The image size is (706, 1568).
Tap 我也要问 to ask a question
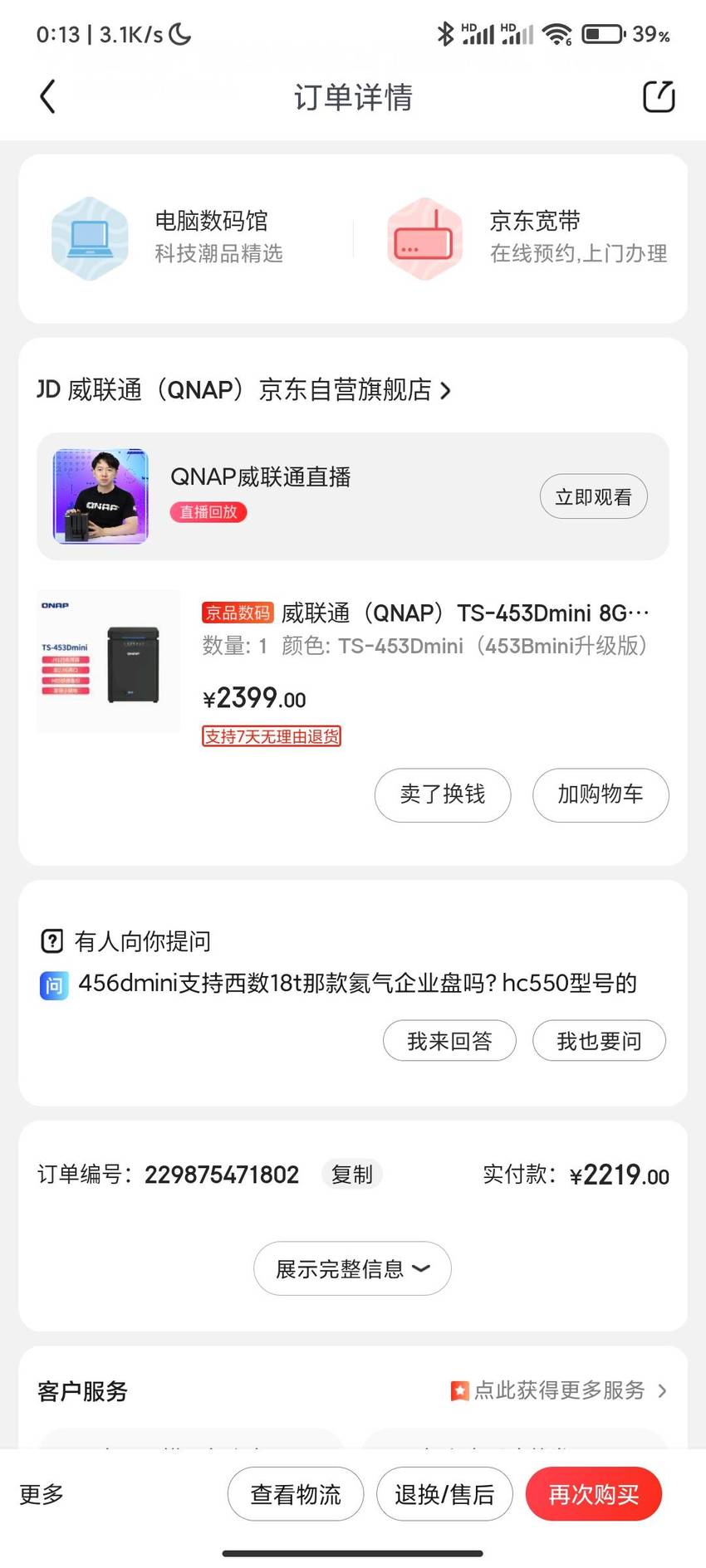pos(599,1041)
